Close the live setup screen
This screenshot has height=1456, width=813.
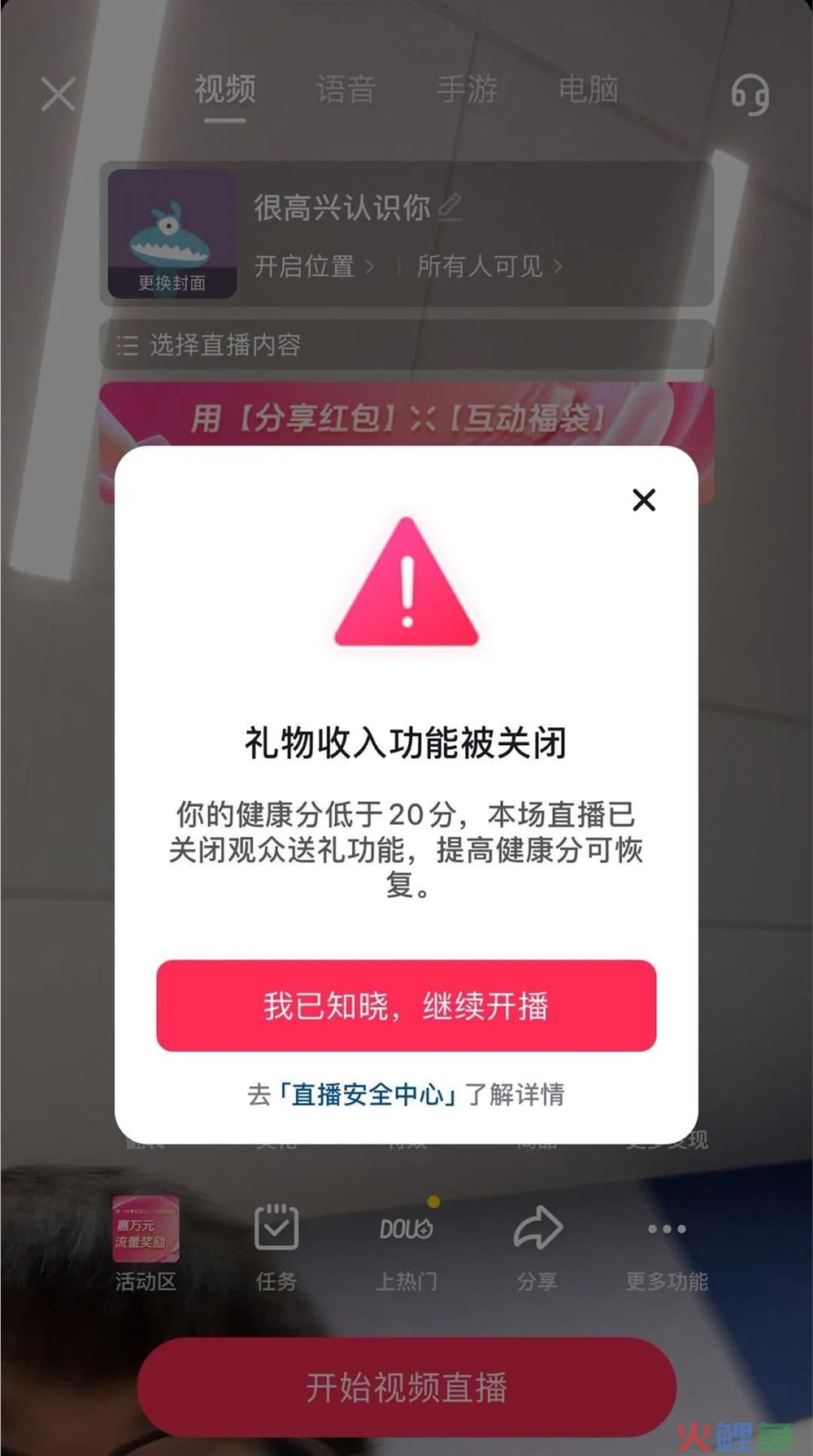point(59,94)
